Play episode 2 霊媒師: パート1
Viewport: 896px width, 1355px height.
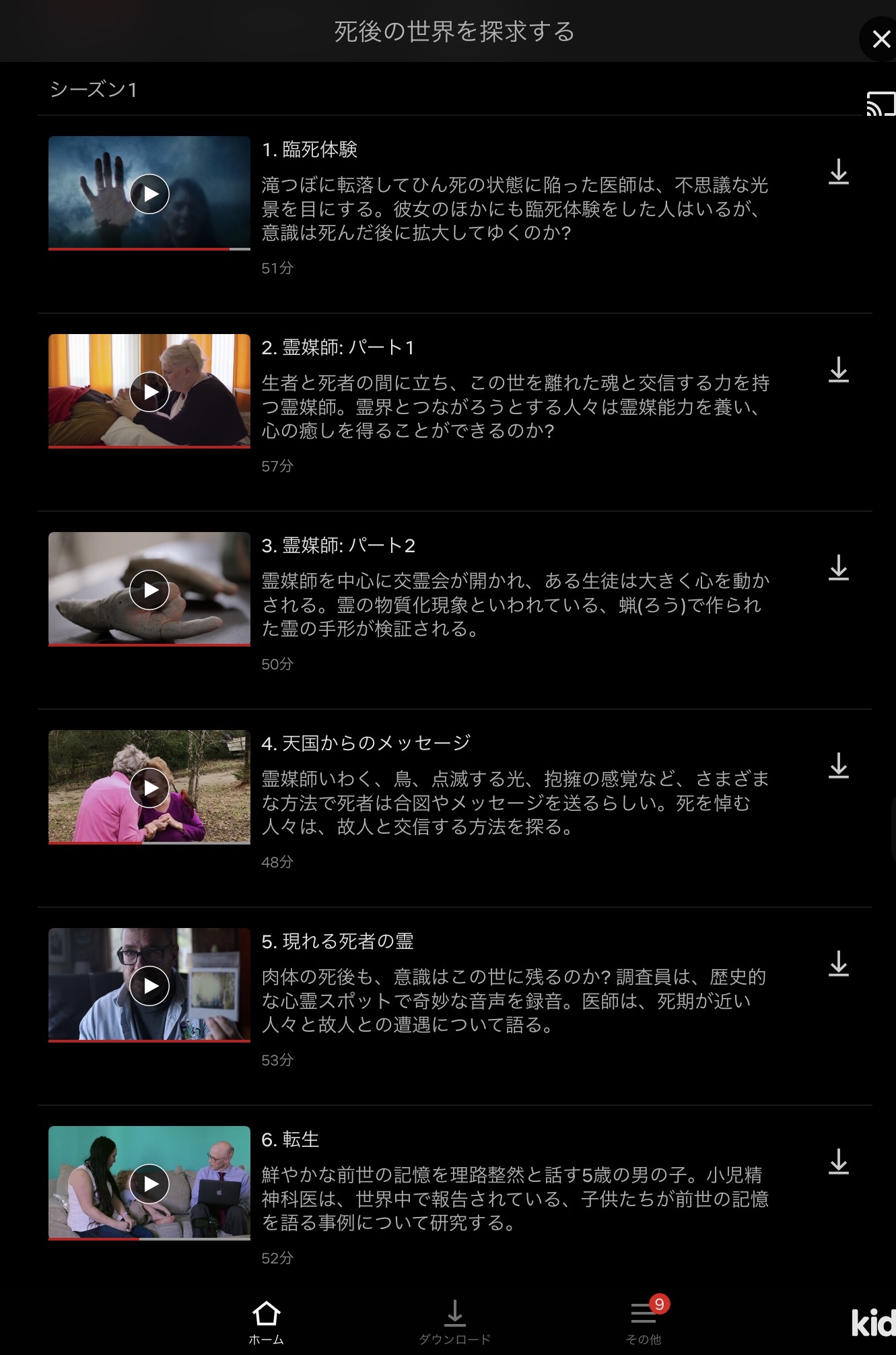coord(149,392)
